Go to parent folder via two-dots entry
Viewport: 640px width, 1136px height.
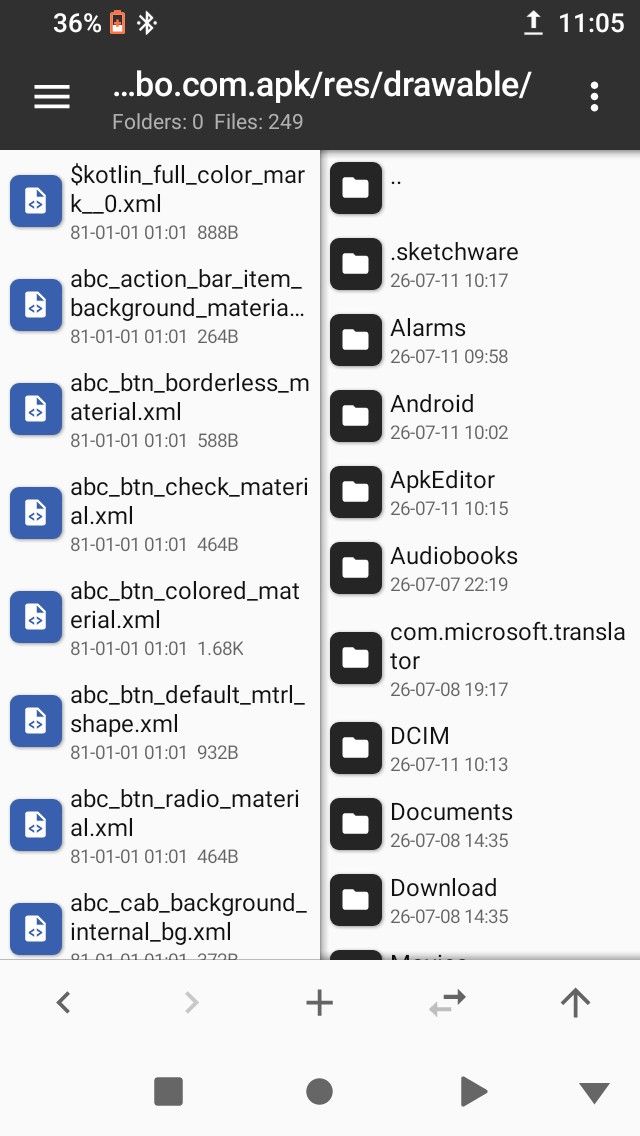481,188
